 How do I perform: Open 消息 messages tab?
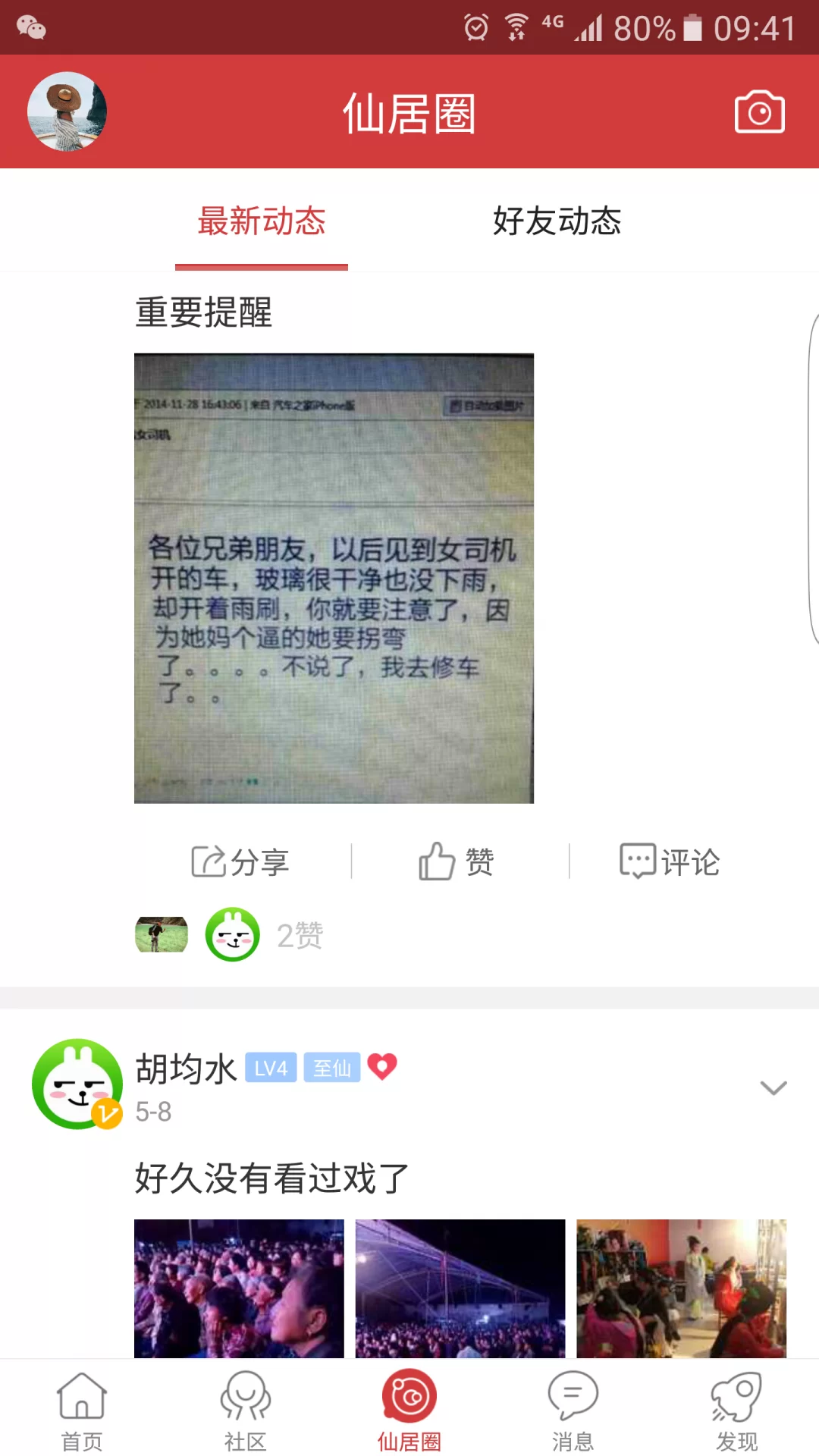573,1410
